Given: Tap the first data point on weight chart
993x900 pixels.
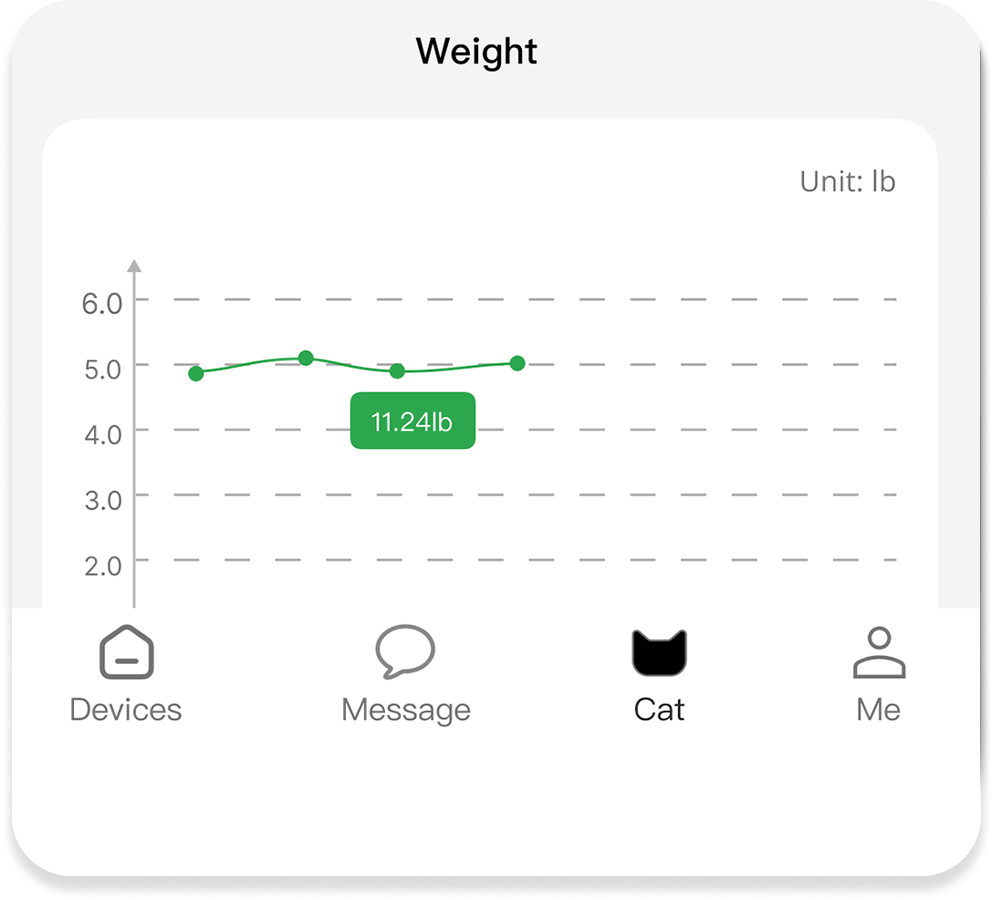Looking at the screenshot, I should tap(196, 373).
